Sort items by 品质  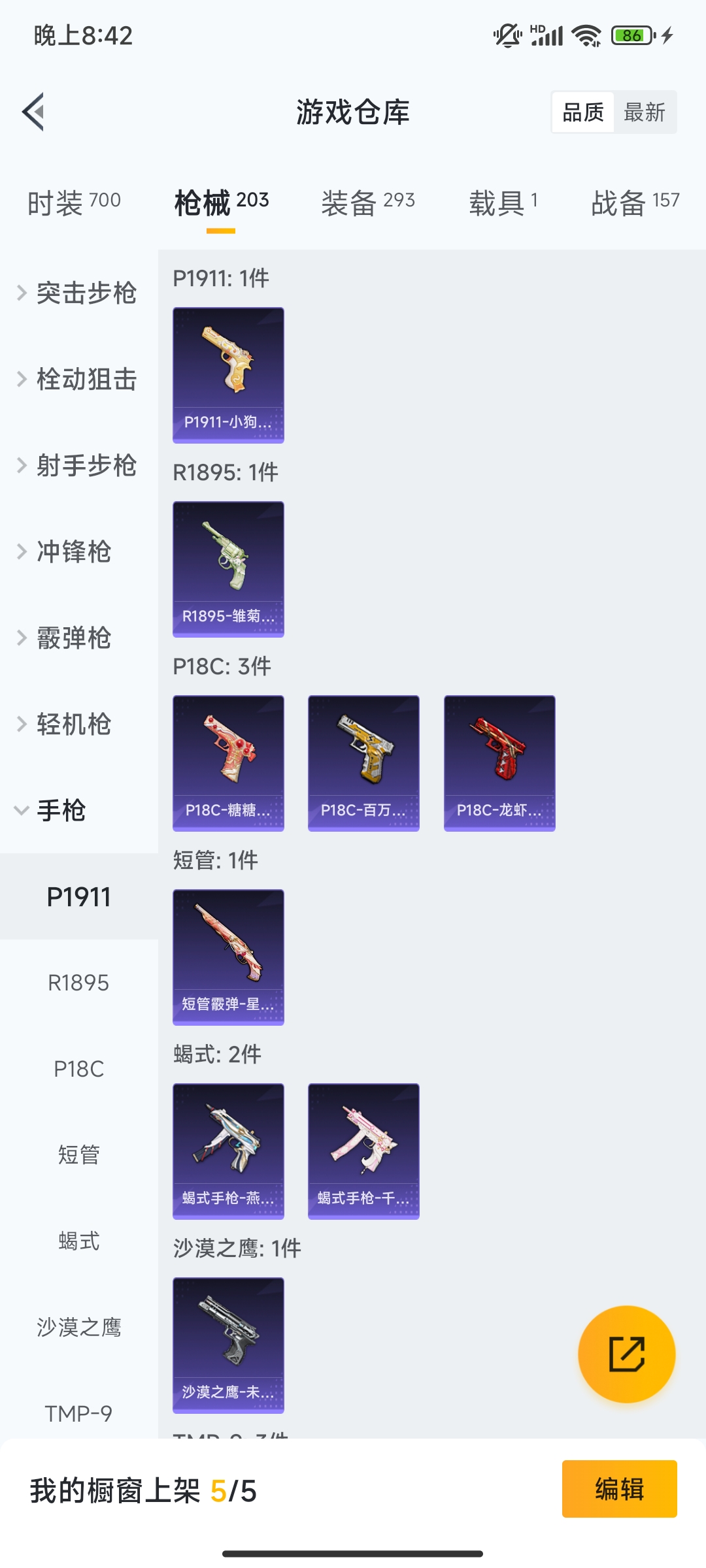[x=583, y=112]
